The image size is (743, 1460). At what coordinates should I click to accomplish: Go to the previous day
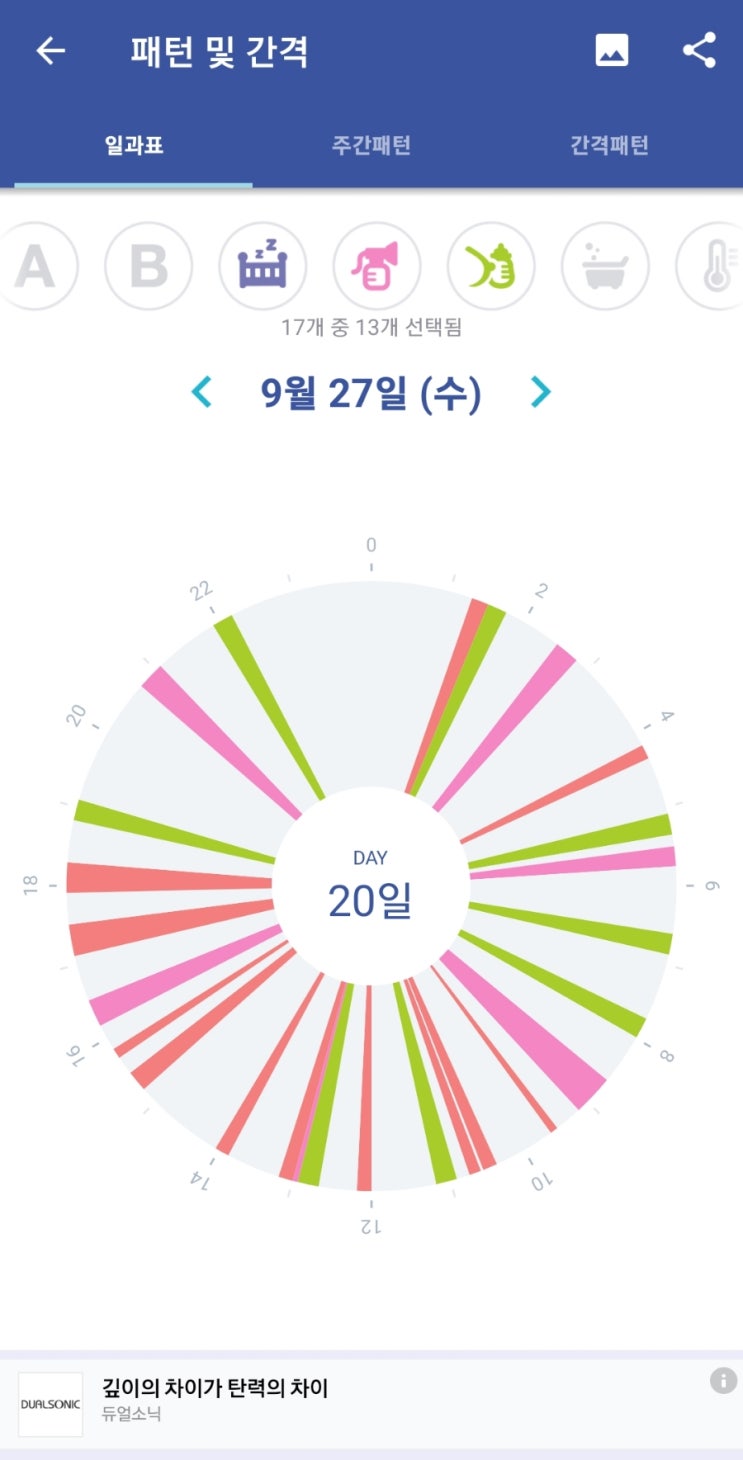(202, 392)
